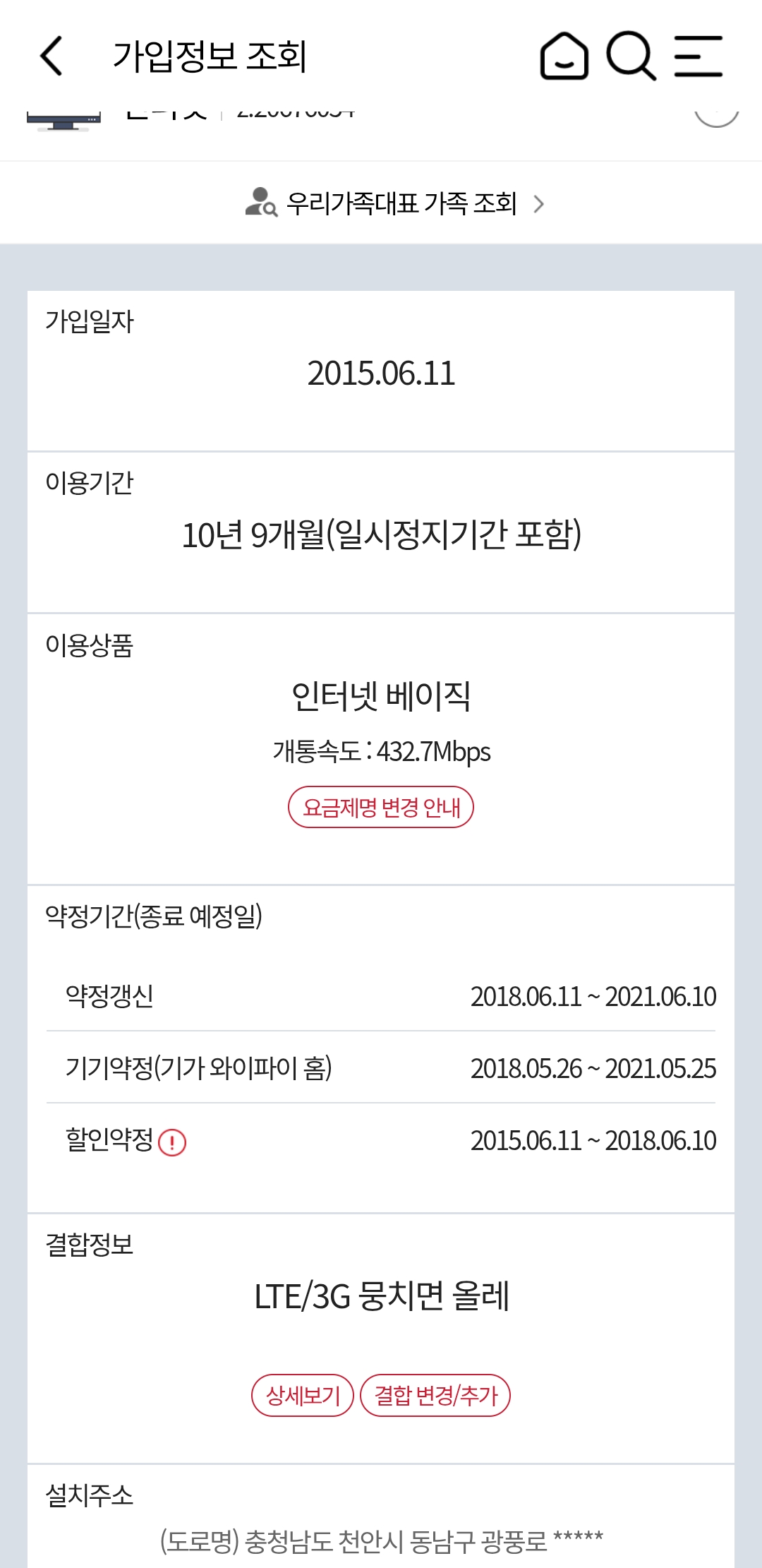Select the 설치주소 address text
Screen dimensions: 762x1568
point(381,1539)
